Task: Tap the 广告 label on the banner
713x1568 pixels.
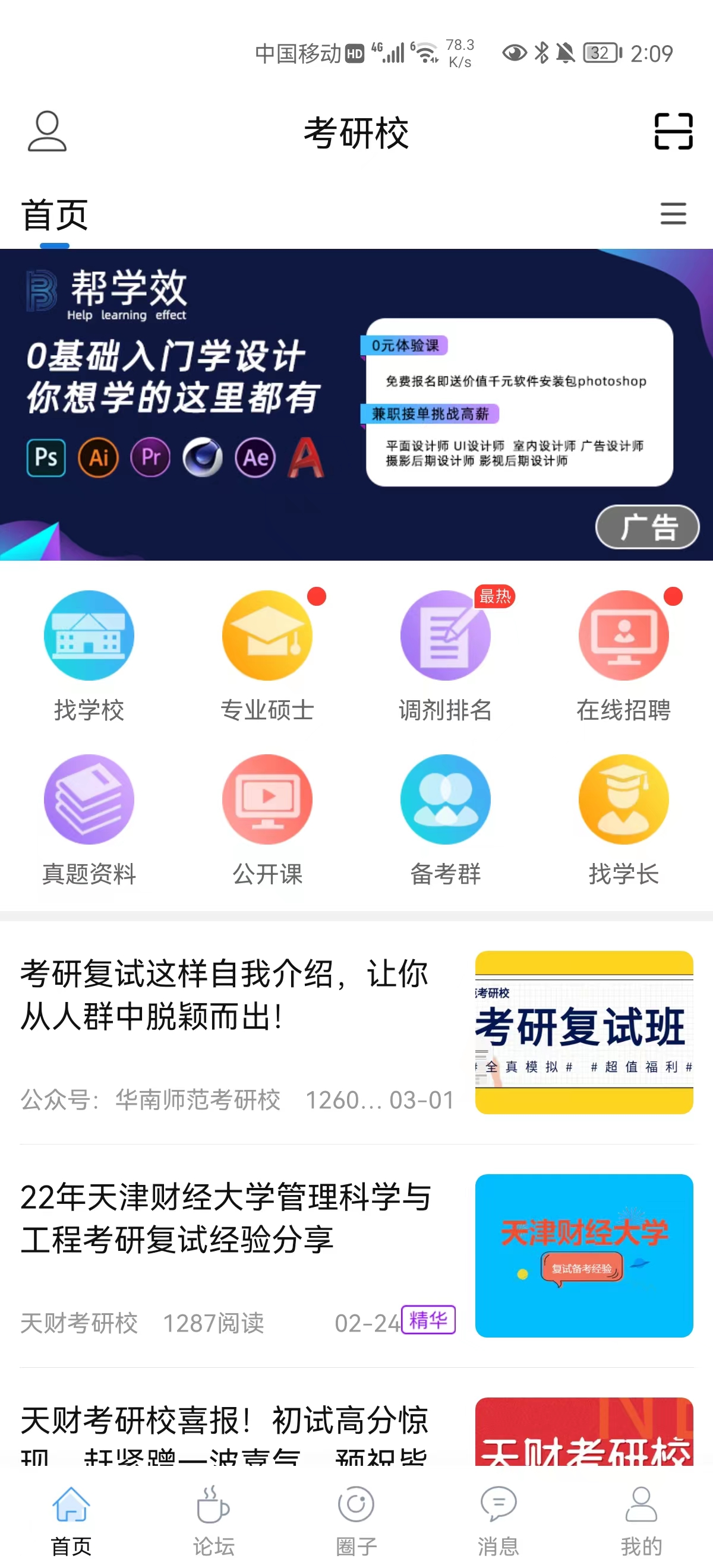Action: coord(648,527)
